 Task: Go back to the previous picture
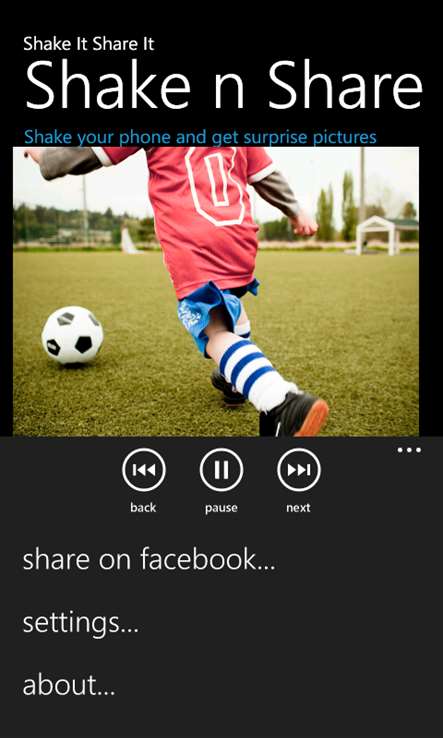144,470
